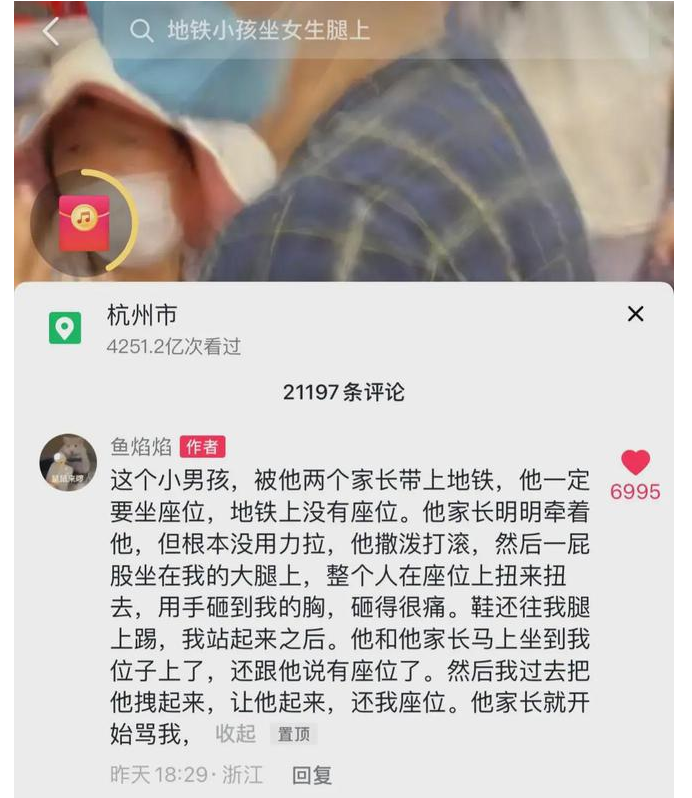Collapse the comment with 收起
Viewport: 692px width, 798px height.
(x=236, y=733)
